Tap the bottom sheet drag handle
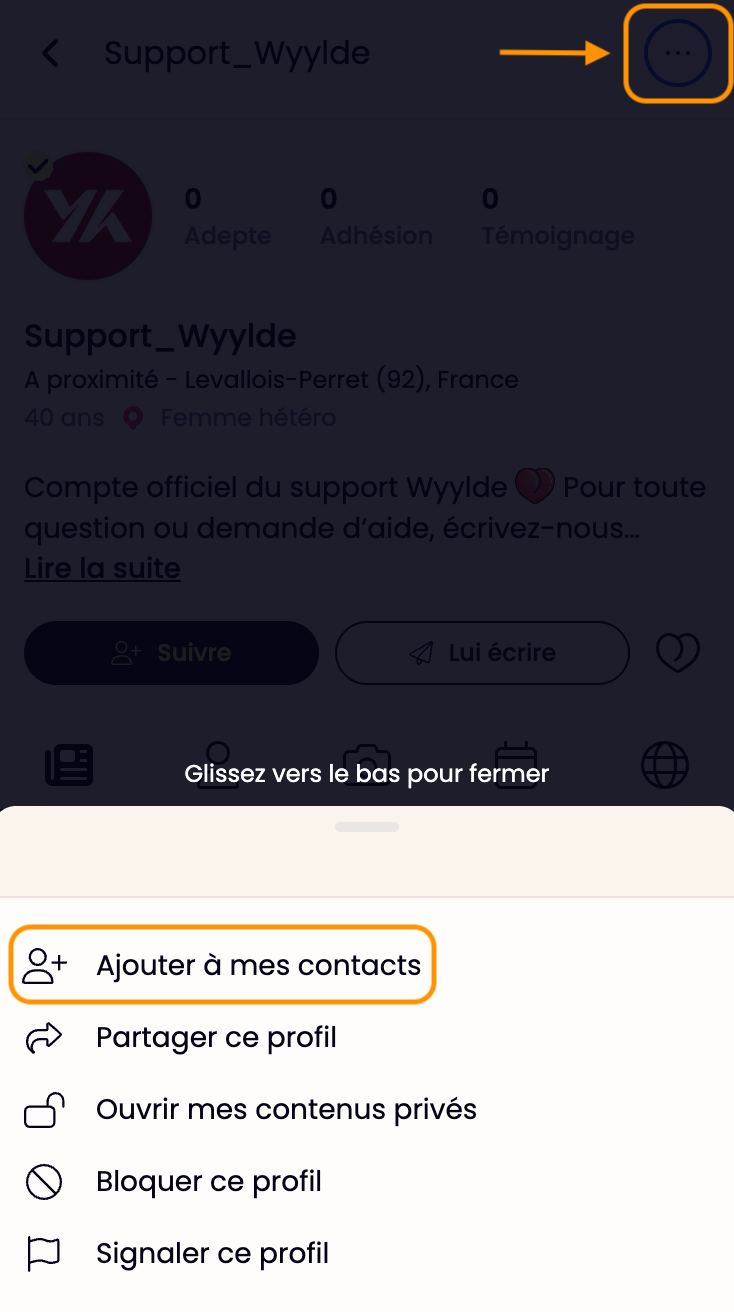Image resolution: width=734 pixels, height=1312 pixels. pyautogui.click(x=367, y=827)
